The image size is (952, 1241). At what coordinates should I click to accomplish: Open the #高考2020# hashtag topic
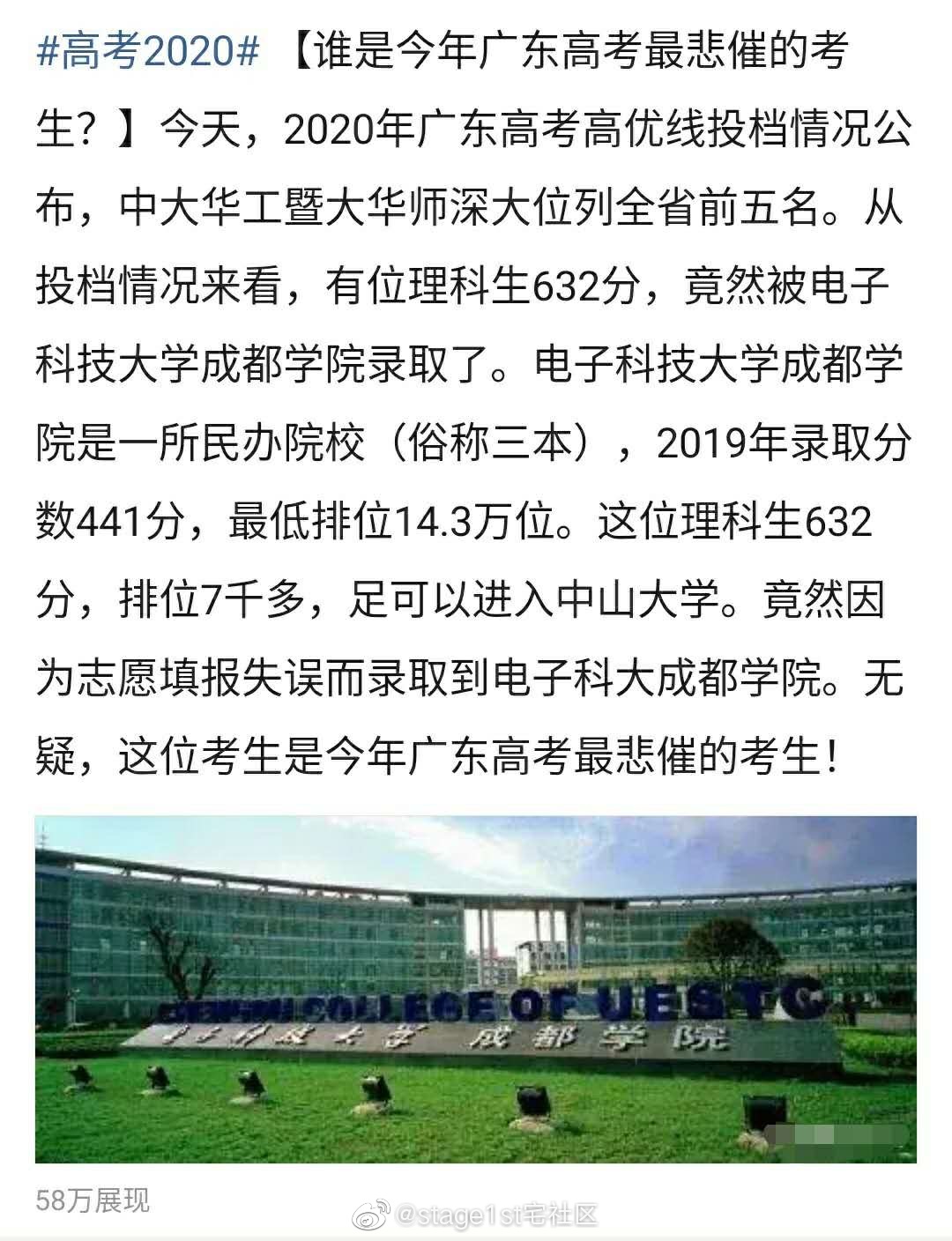pyautogui.click(x=147, y=53)
